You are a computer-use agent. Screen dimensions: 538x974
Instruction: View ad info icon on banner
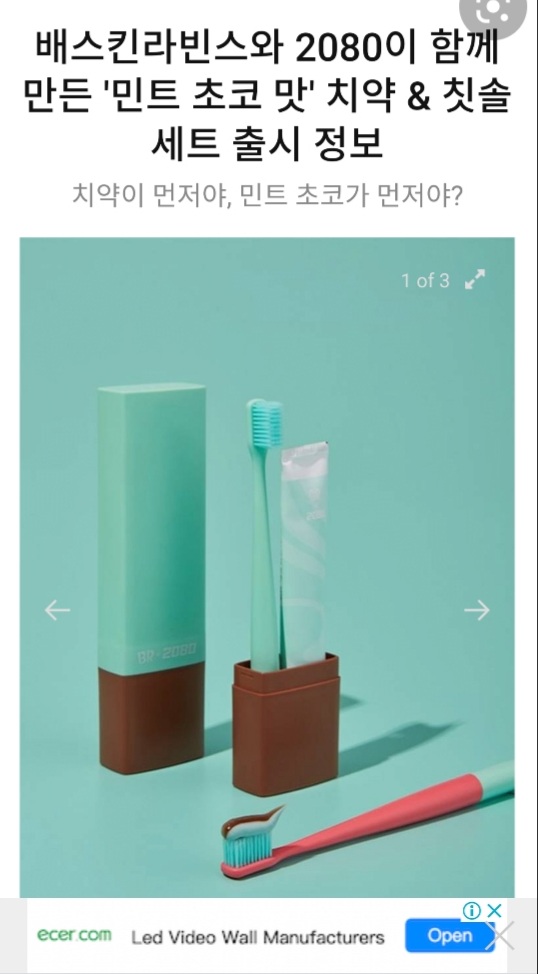click(x=472, y=911)
